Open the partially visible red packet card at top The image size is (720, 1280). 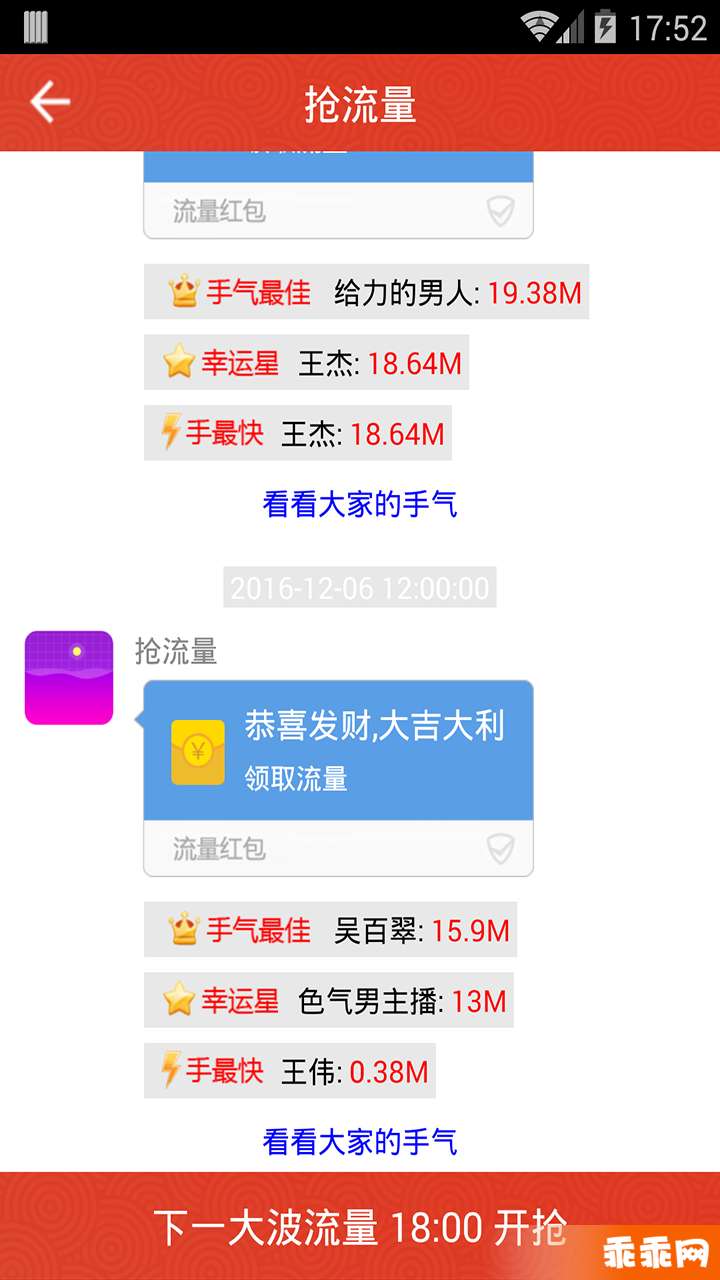[x=338, y=195]
